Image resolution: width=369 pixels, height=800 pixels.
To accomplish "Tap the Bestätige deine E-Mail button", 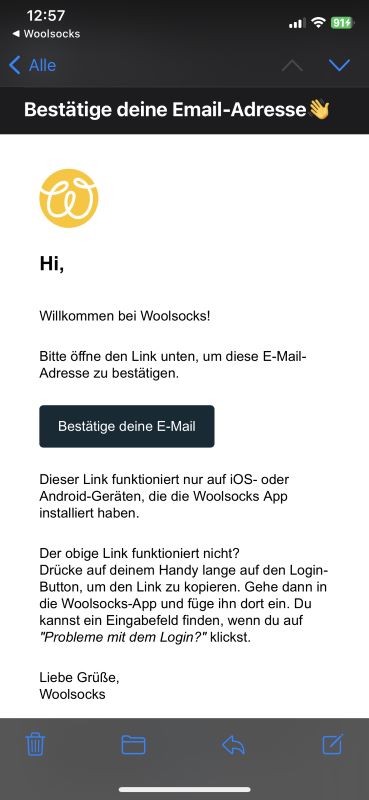I will pos(127,426).
